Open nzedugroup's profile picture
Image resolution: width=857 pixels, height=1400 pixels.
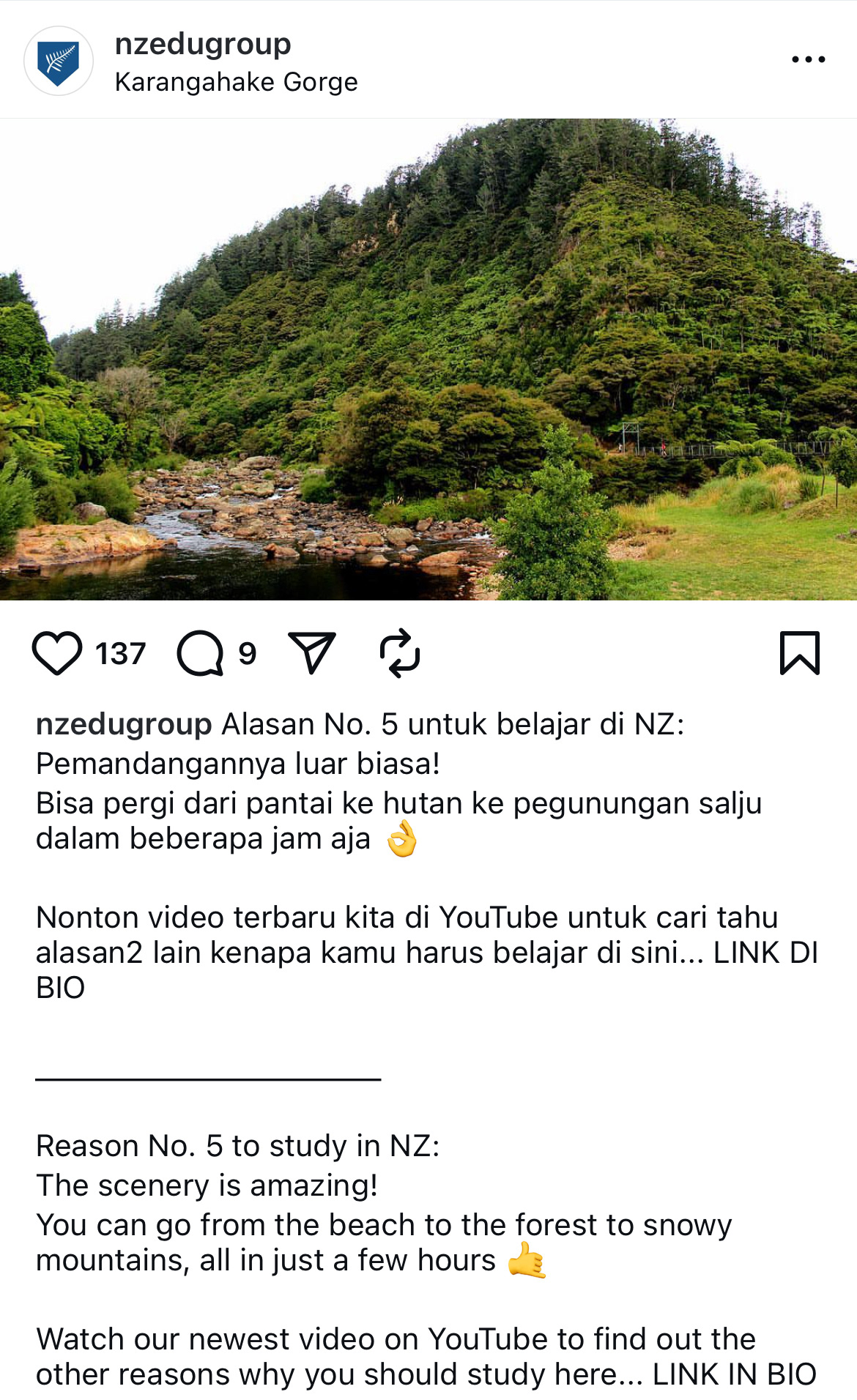59,61
